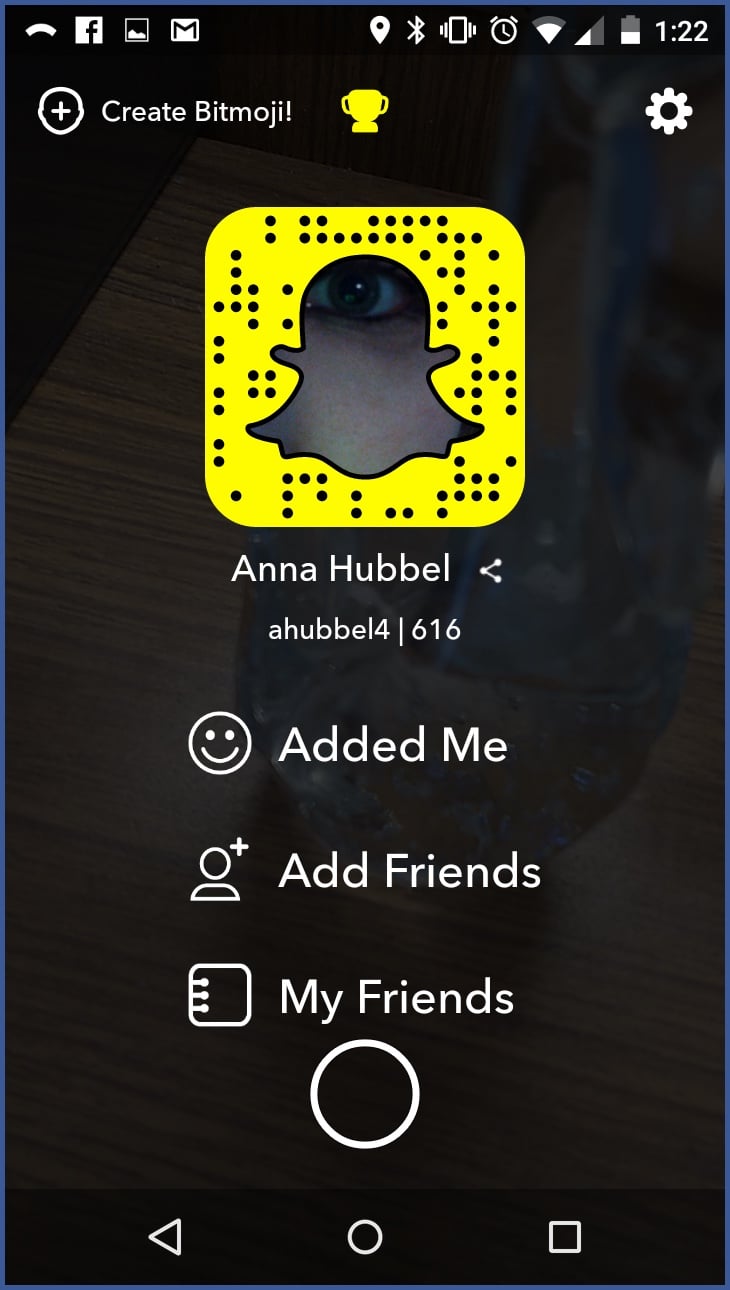Tap the round camera capture button
The image size is (730, 1290).
pos(365,1093)
